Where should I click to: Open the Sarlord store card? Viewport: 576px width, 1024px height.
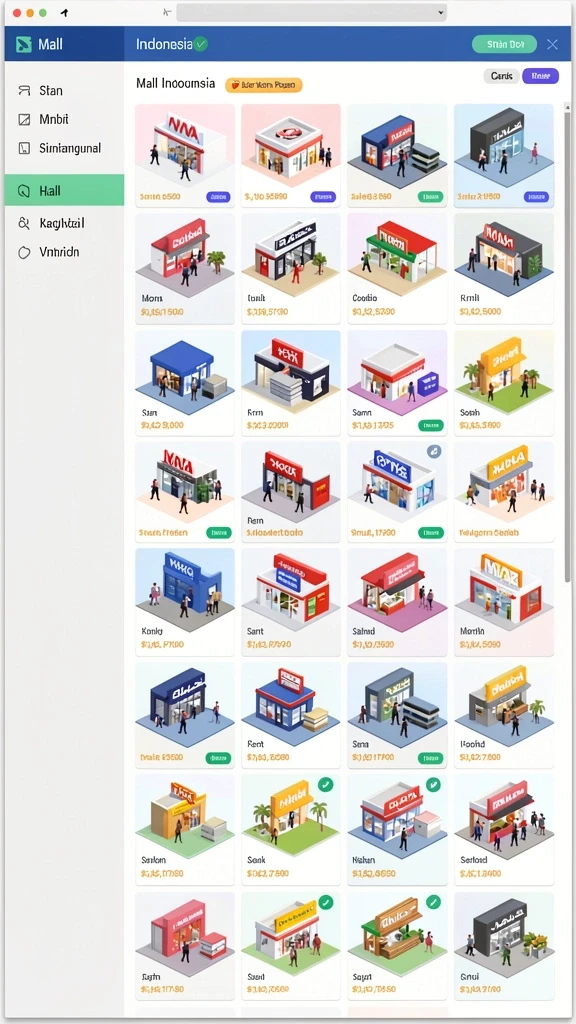[504, 830]
